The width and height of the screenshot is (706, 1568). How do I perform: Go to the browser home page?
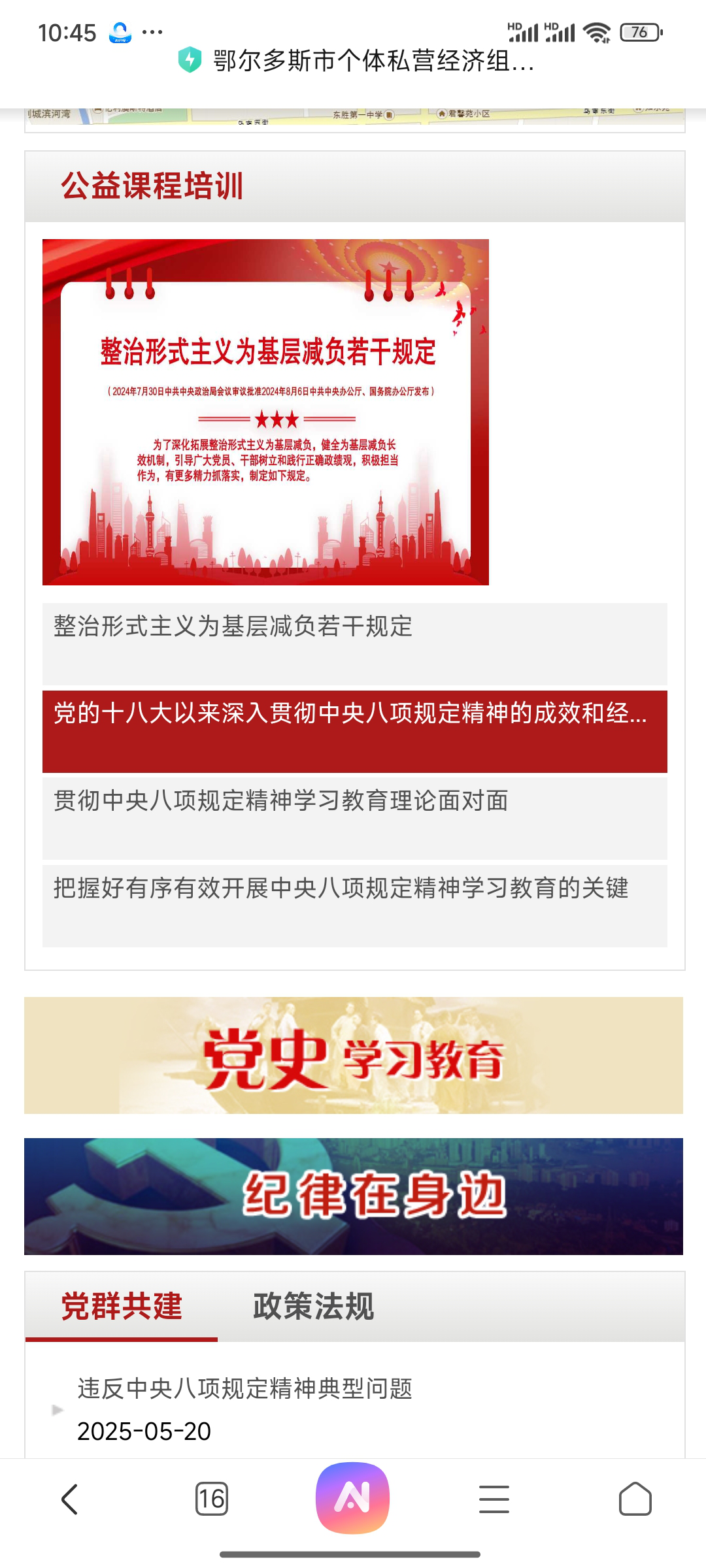click(x=635, y=1499)
